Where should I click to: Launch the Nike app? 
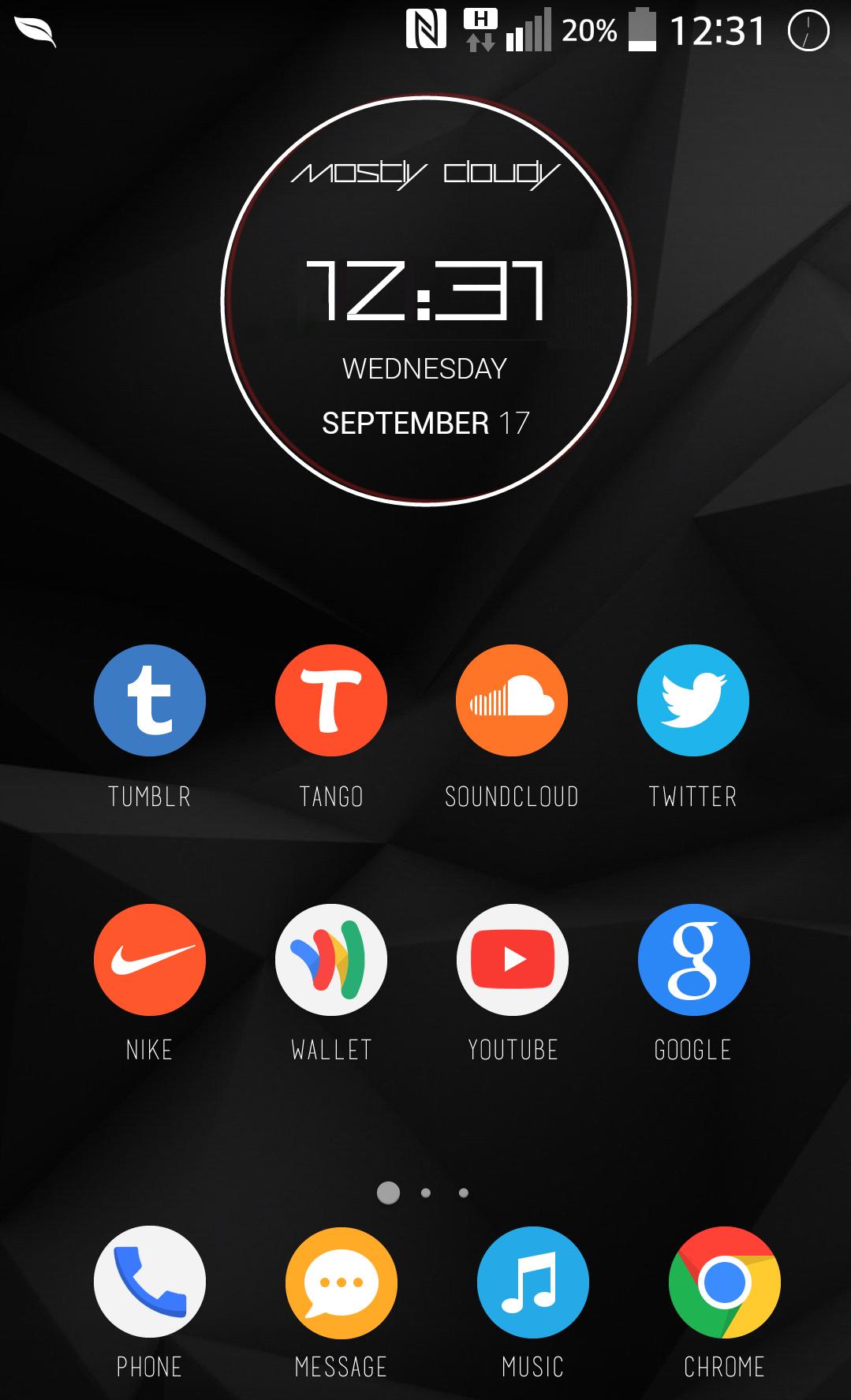pos(149,959)
